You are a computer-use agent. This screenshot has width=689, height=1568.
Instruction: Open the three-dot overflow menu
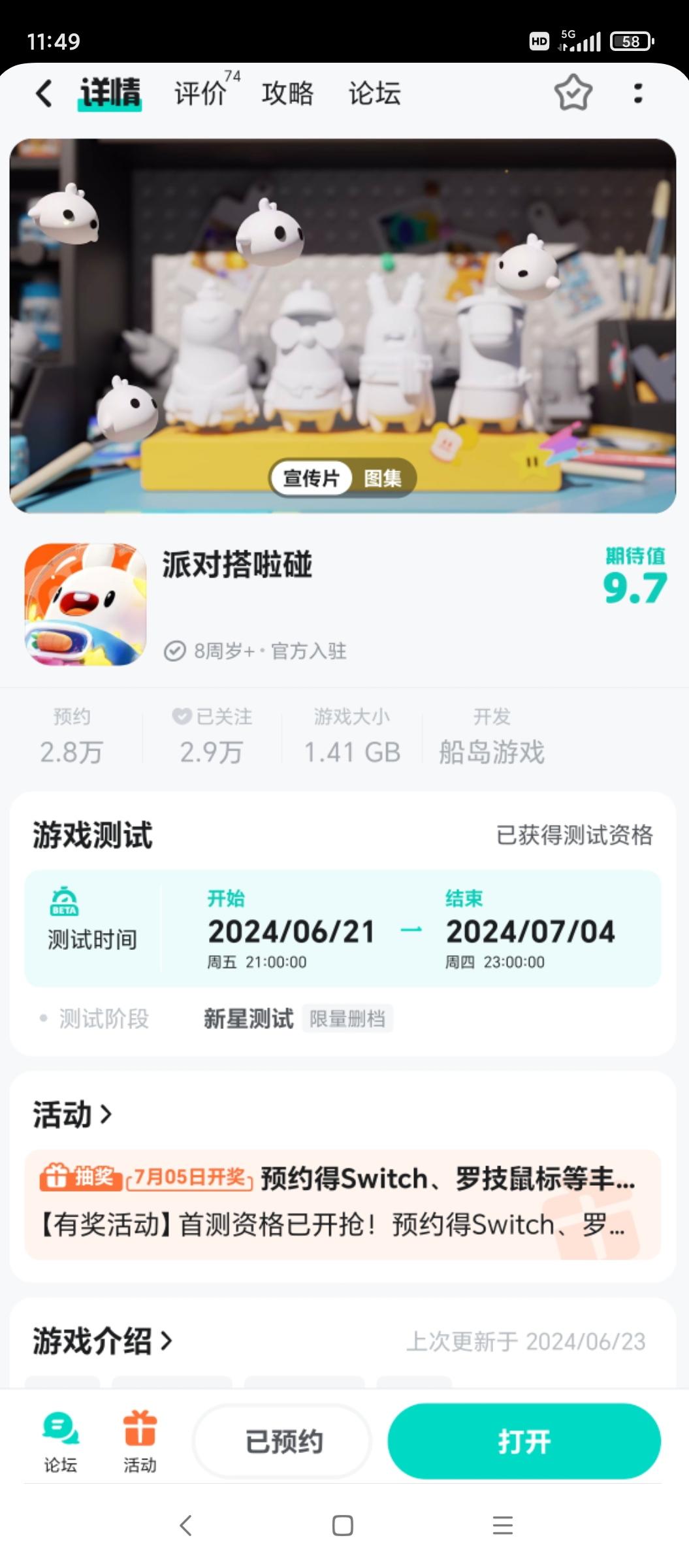point(637,93)
